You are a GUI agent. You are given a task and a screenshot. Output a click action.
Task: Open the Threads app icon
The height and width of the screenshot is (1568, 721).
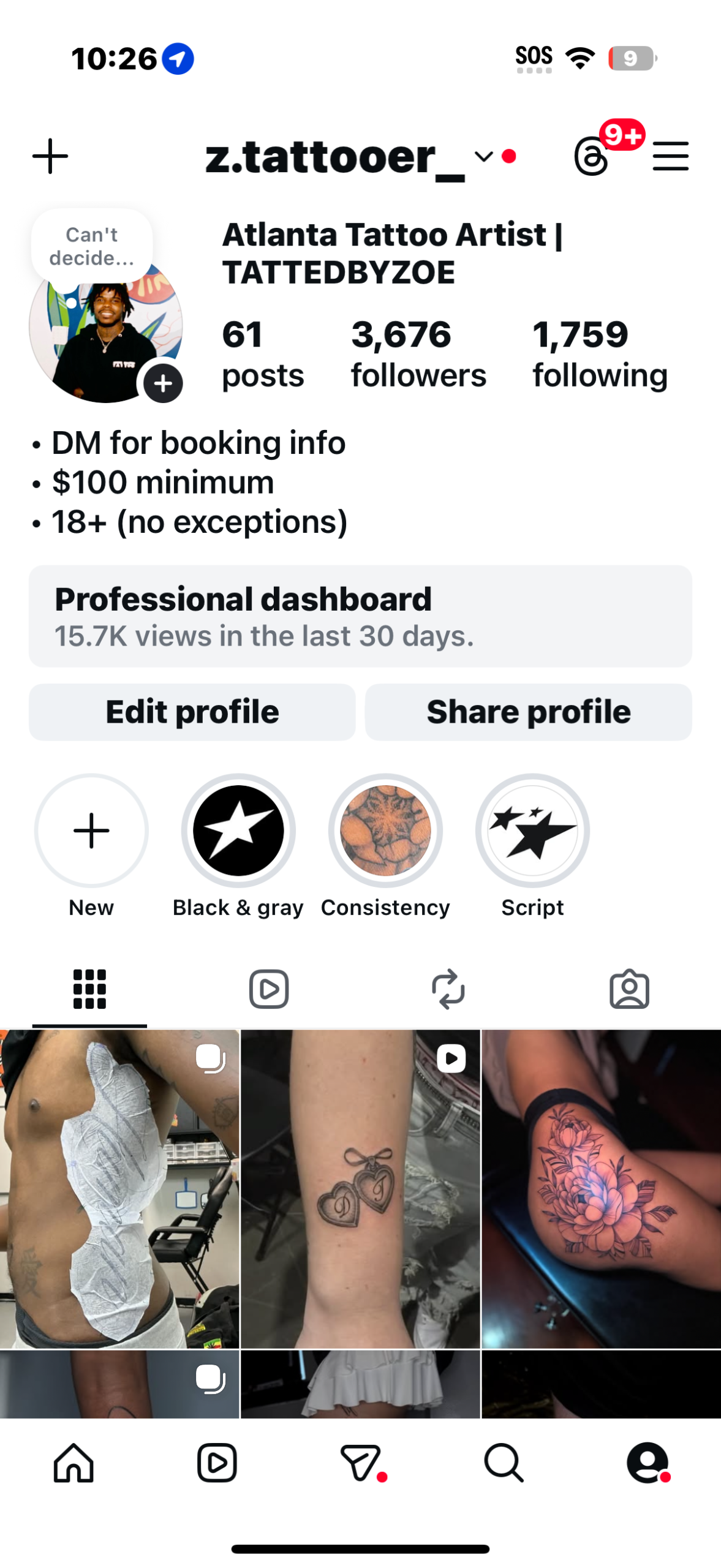(x=592, y=155)
